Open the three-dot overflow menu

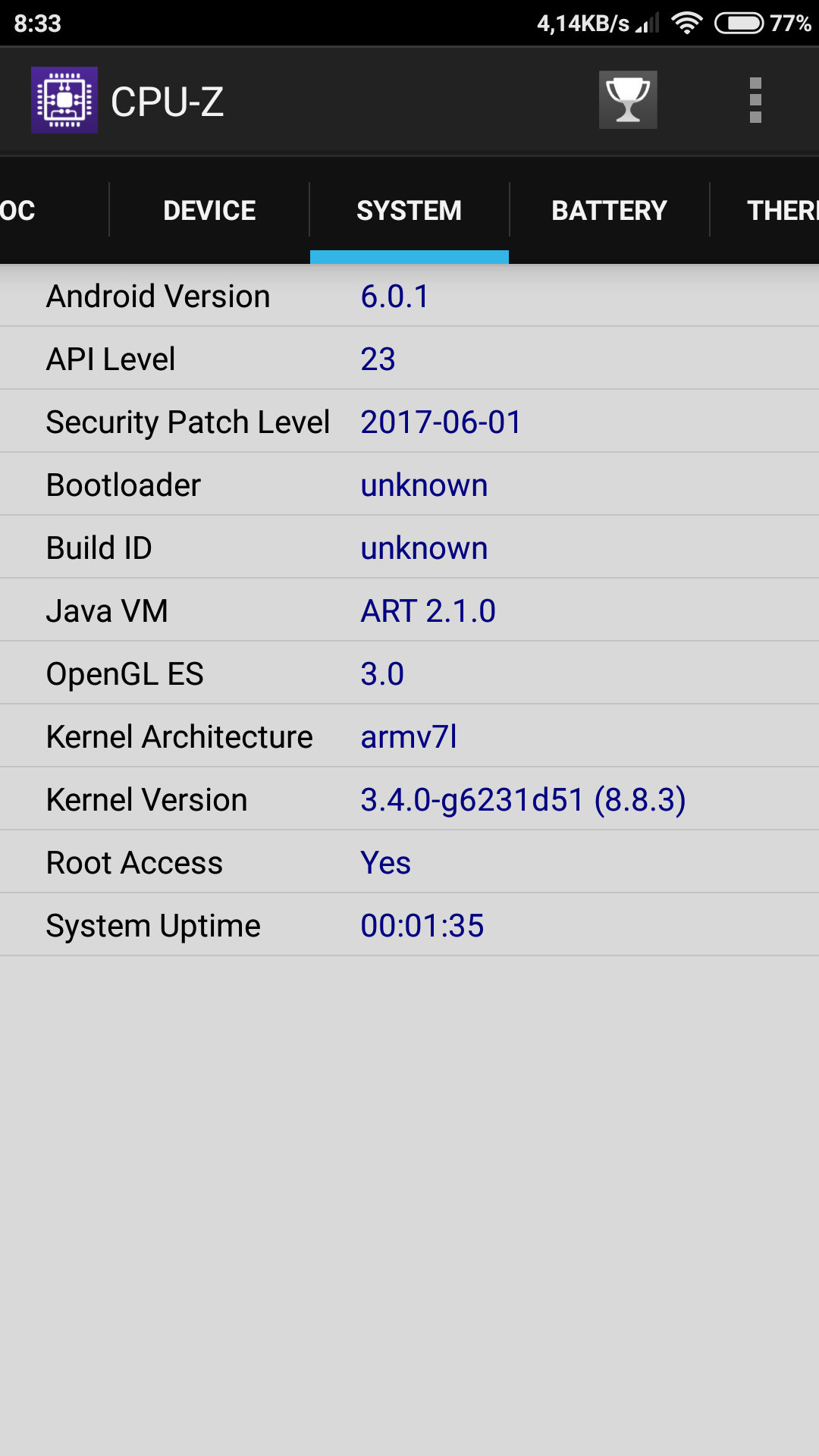pos(755,100)
